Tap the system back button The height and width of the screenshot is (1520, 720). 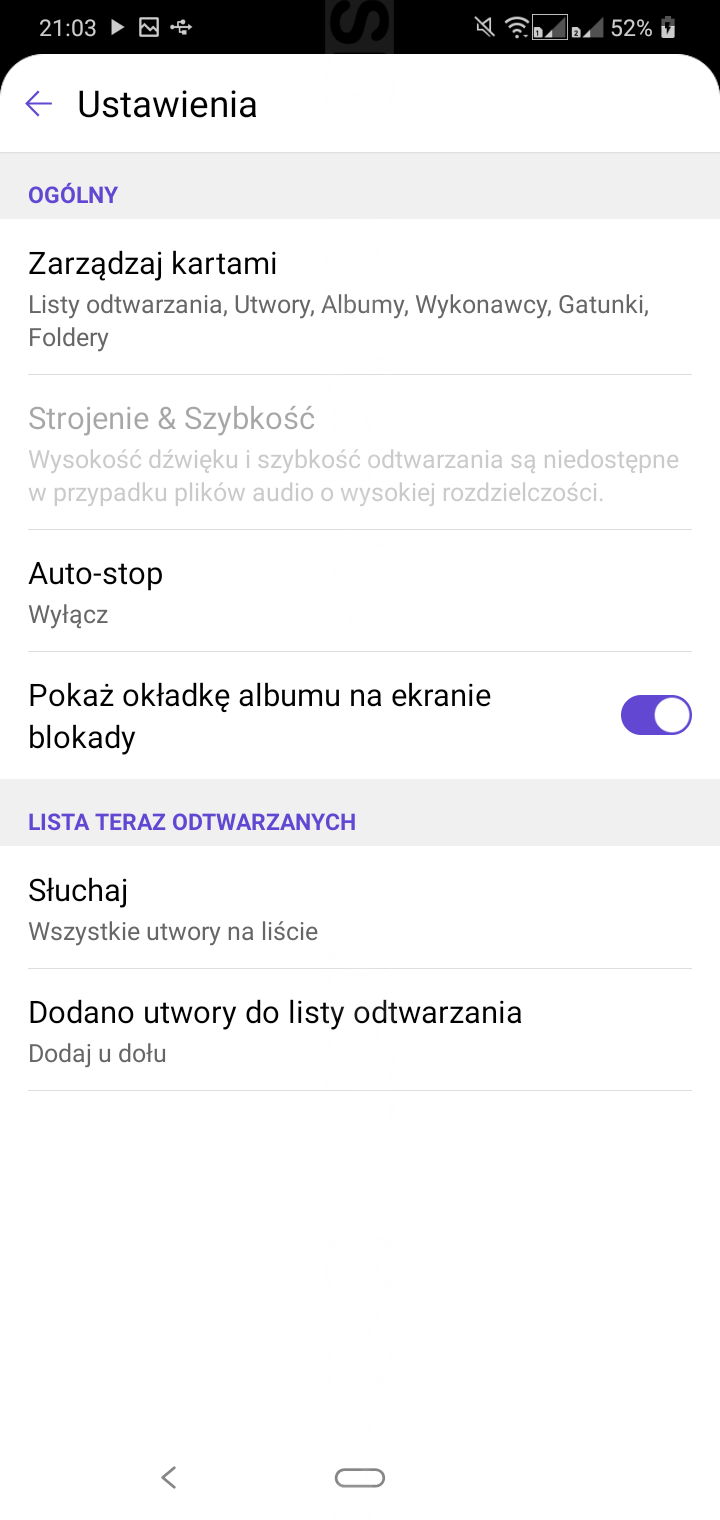tap(169, 1477)
